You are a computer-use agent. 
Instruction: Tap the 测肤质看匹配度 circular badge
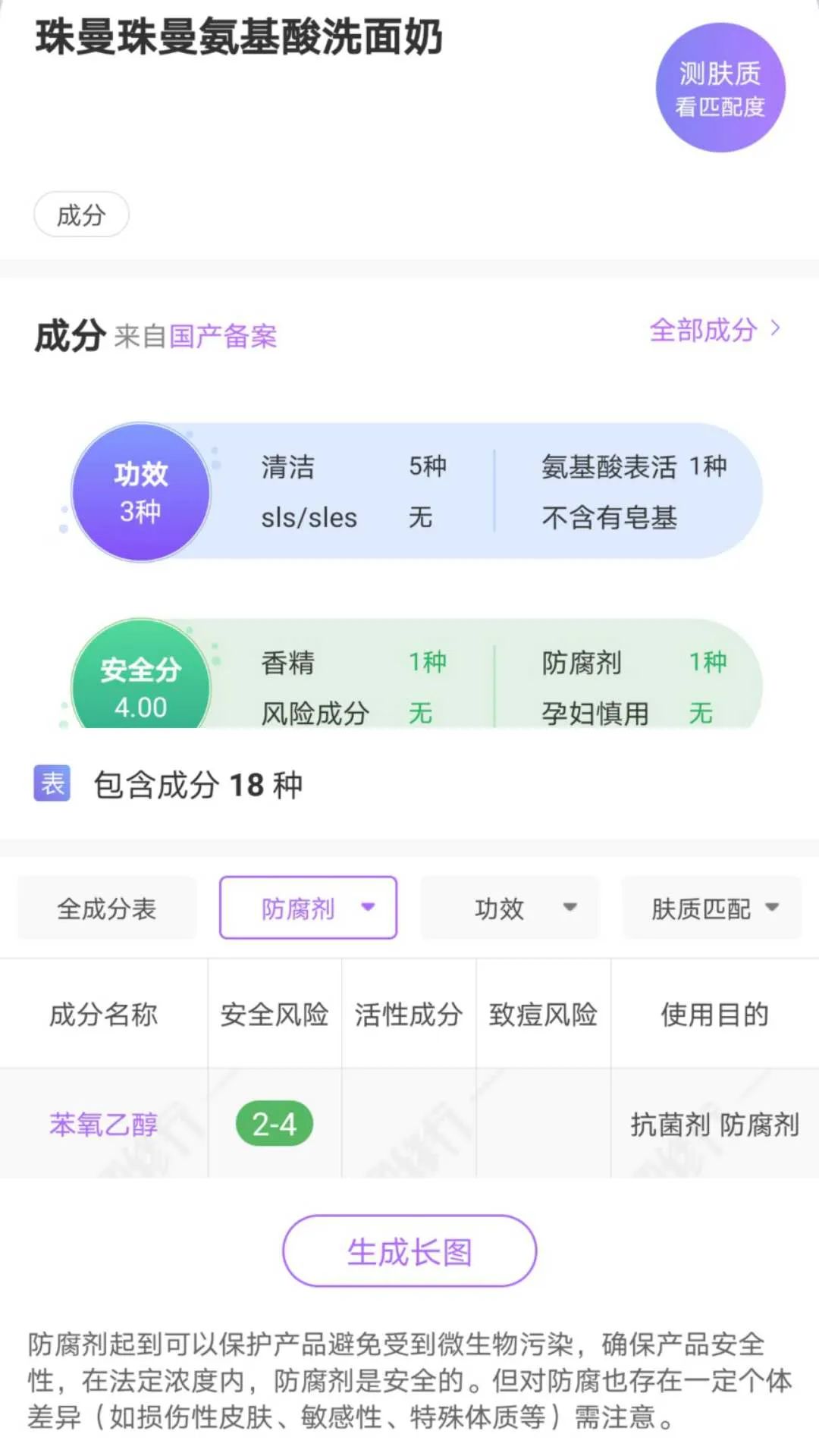point(720,87)
